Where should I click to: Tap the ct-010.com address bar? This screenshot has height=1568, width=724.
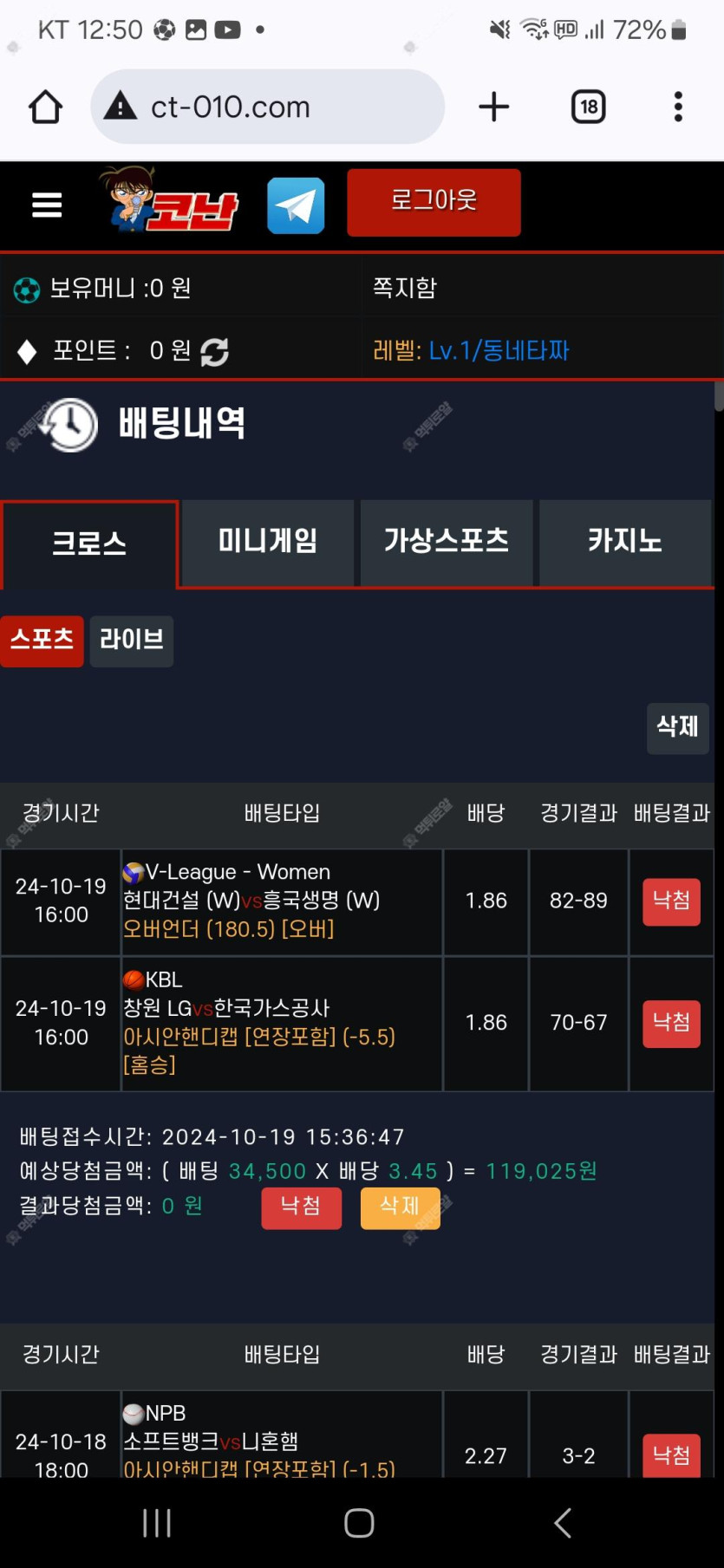pos(267,107)
